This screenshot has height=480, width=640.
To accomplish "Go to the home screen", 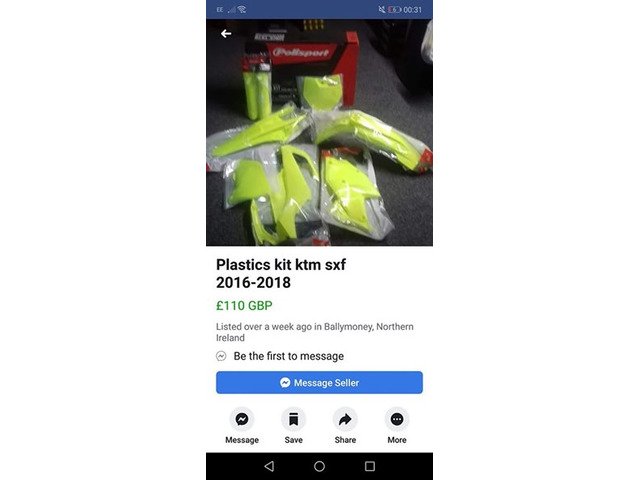I will pyautogui.click(x=319, y=466).
